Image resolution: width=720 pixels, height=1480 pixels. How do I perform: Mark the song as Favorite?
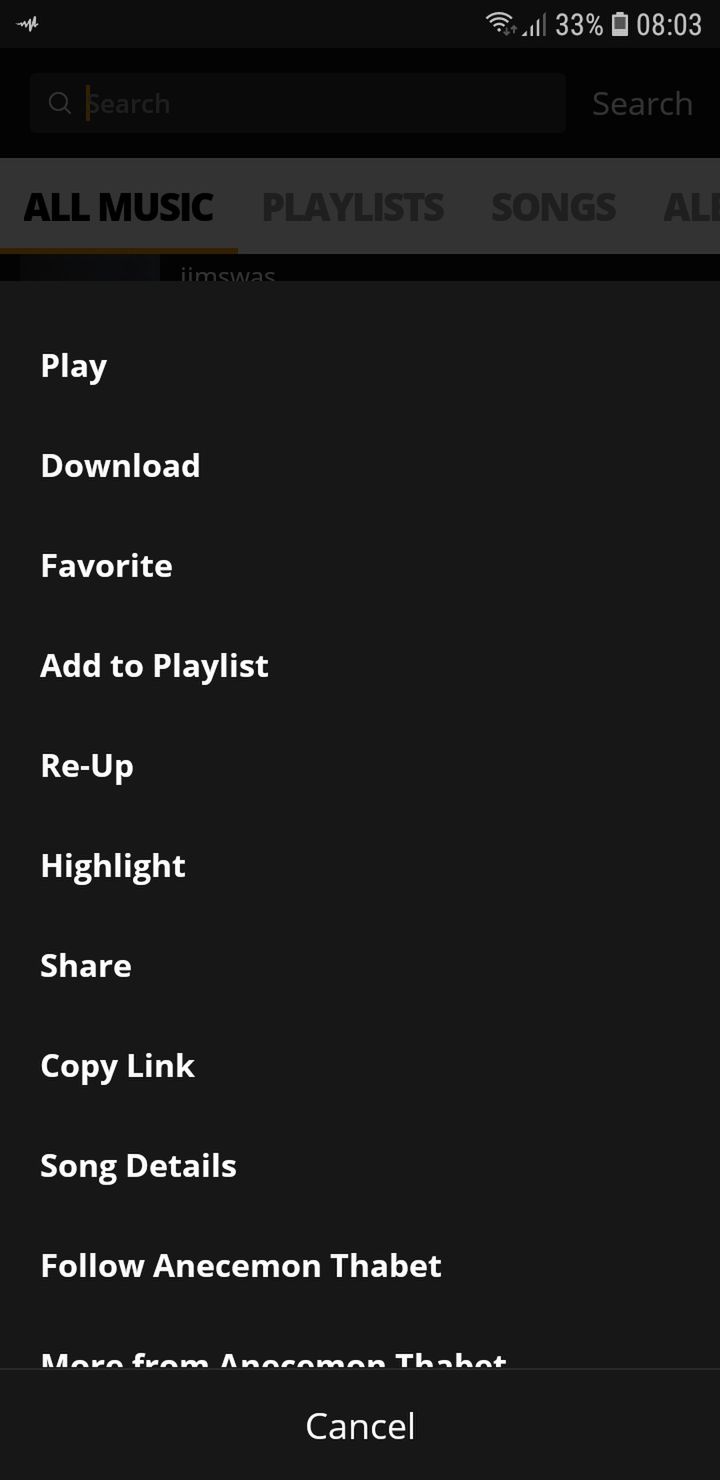pos(360,566)
